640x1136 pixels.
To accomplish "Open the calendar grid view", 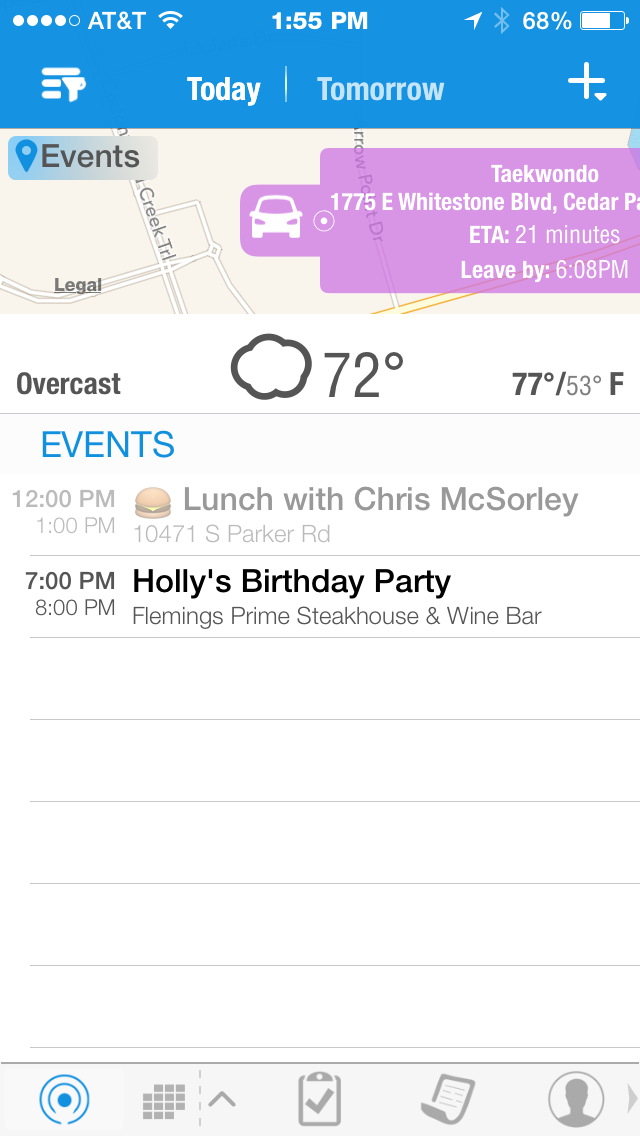I will point(164,1101).
